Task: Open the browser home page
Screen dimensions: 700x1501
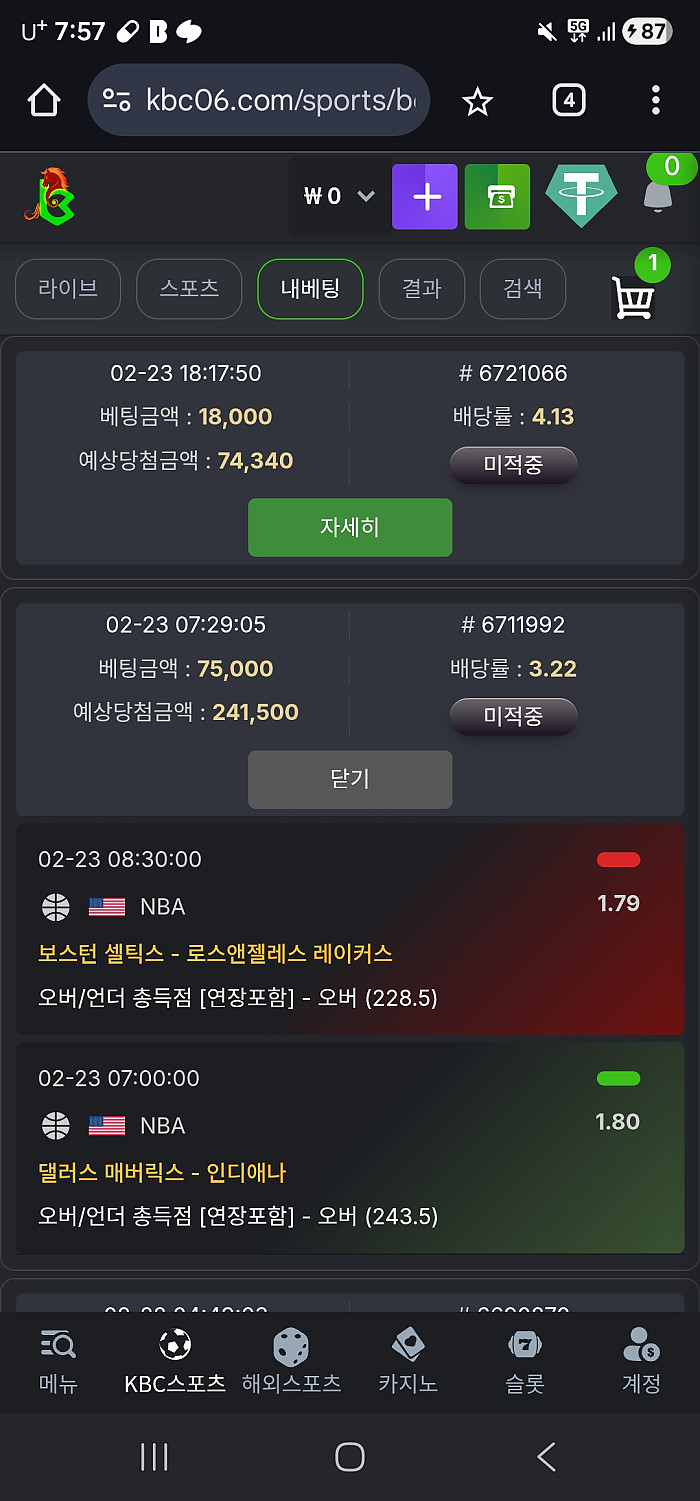Action: pyautogui.click(x=44, y=100)
